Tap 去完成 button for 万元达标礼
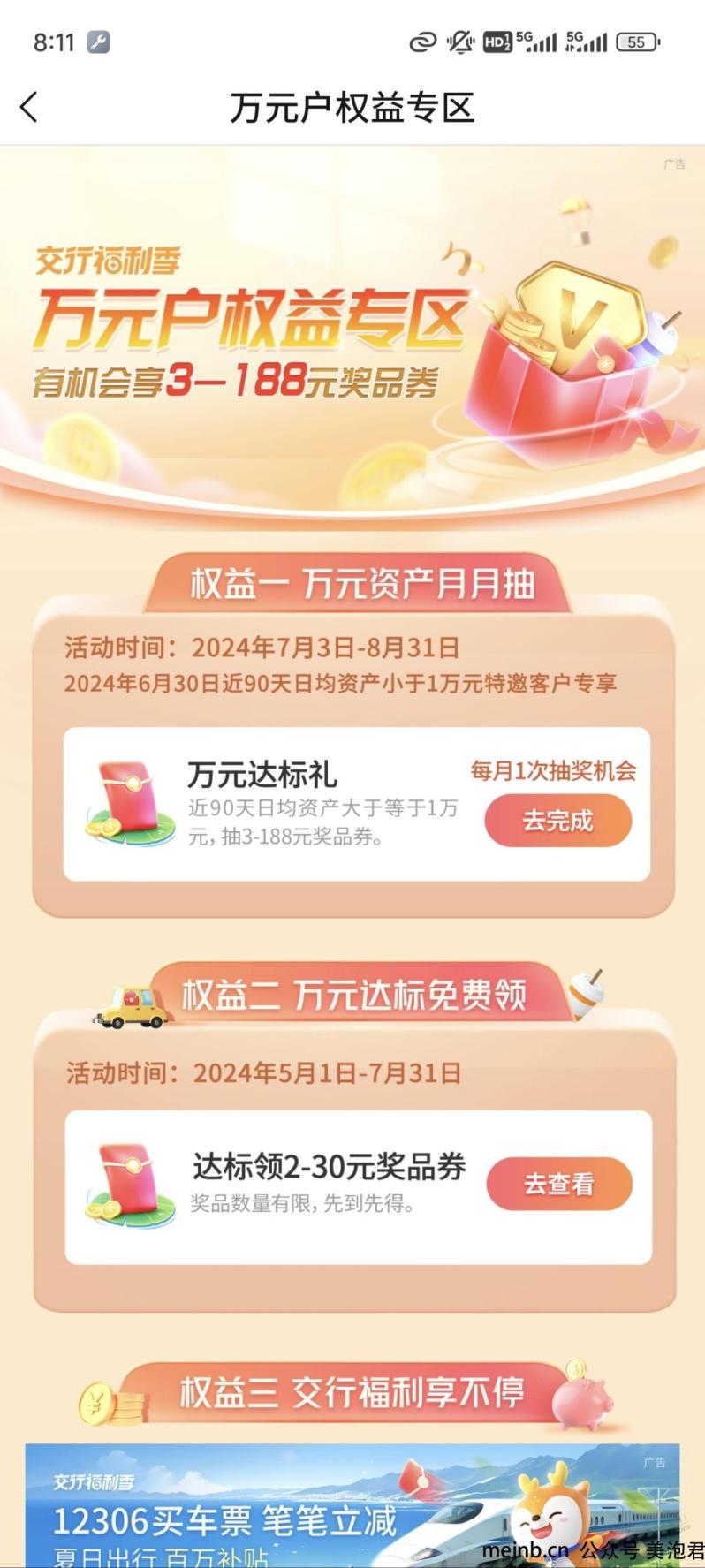The width and height of the screenshot is (705, 1568). 557,821
